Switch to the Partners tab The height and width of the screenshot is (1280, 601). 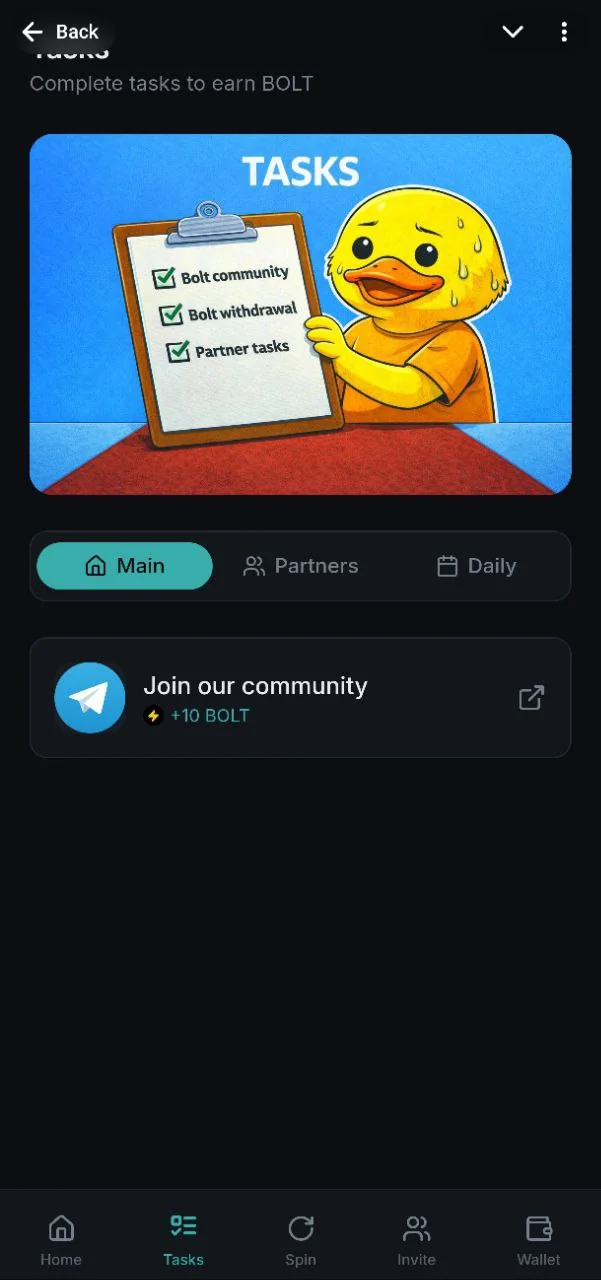(301, 566)
